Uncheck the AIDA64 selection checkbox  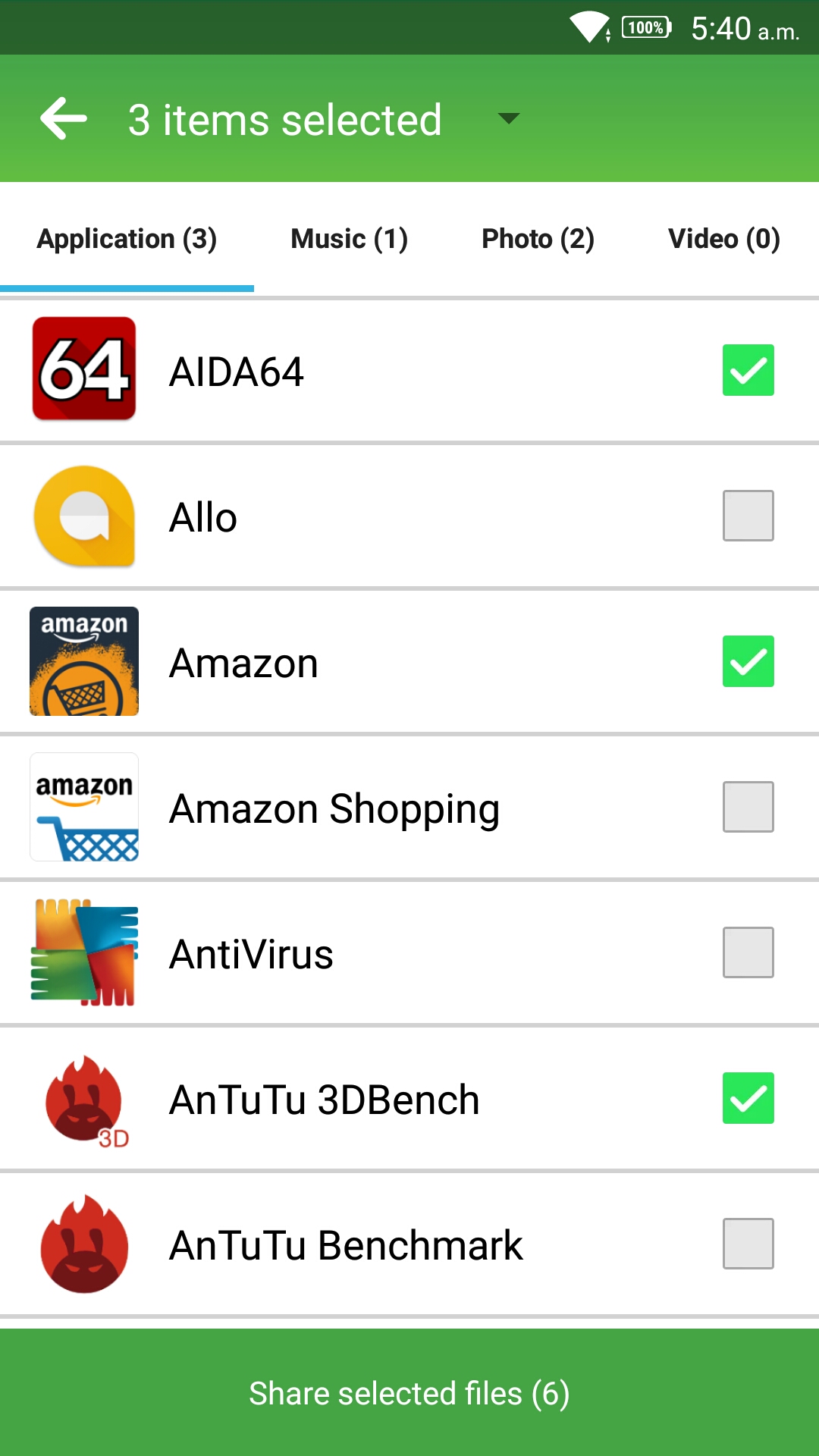pyautogui.click(x=748, y=371)
